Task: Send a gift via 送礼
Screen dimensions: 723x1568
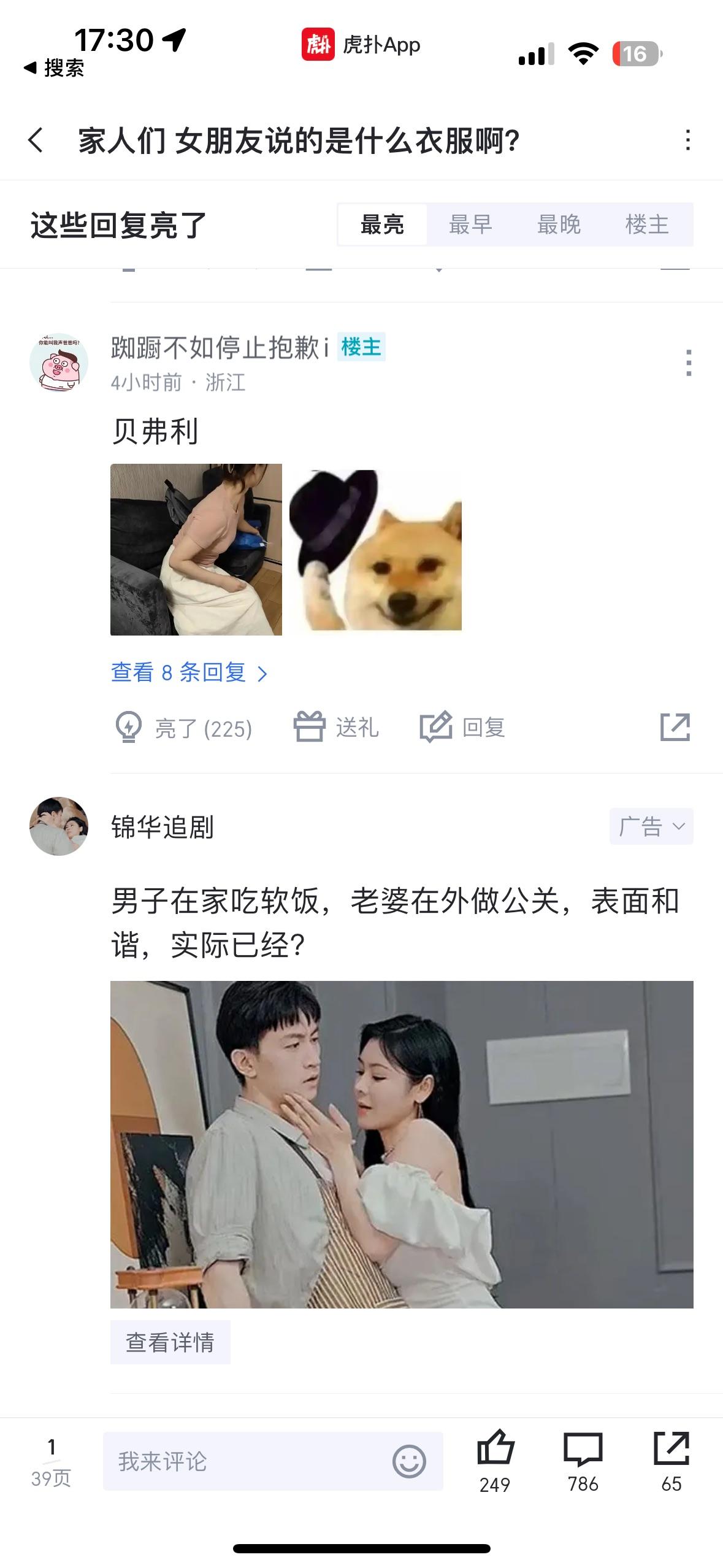Action: [336, 728]
